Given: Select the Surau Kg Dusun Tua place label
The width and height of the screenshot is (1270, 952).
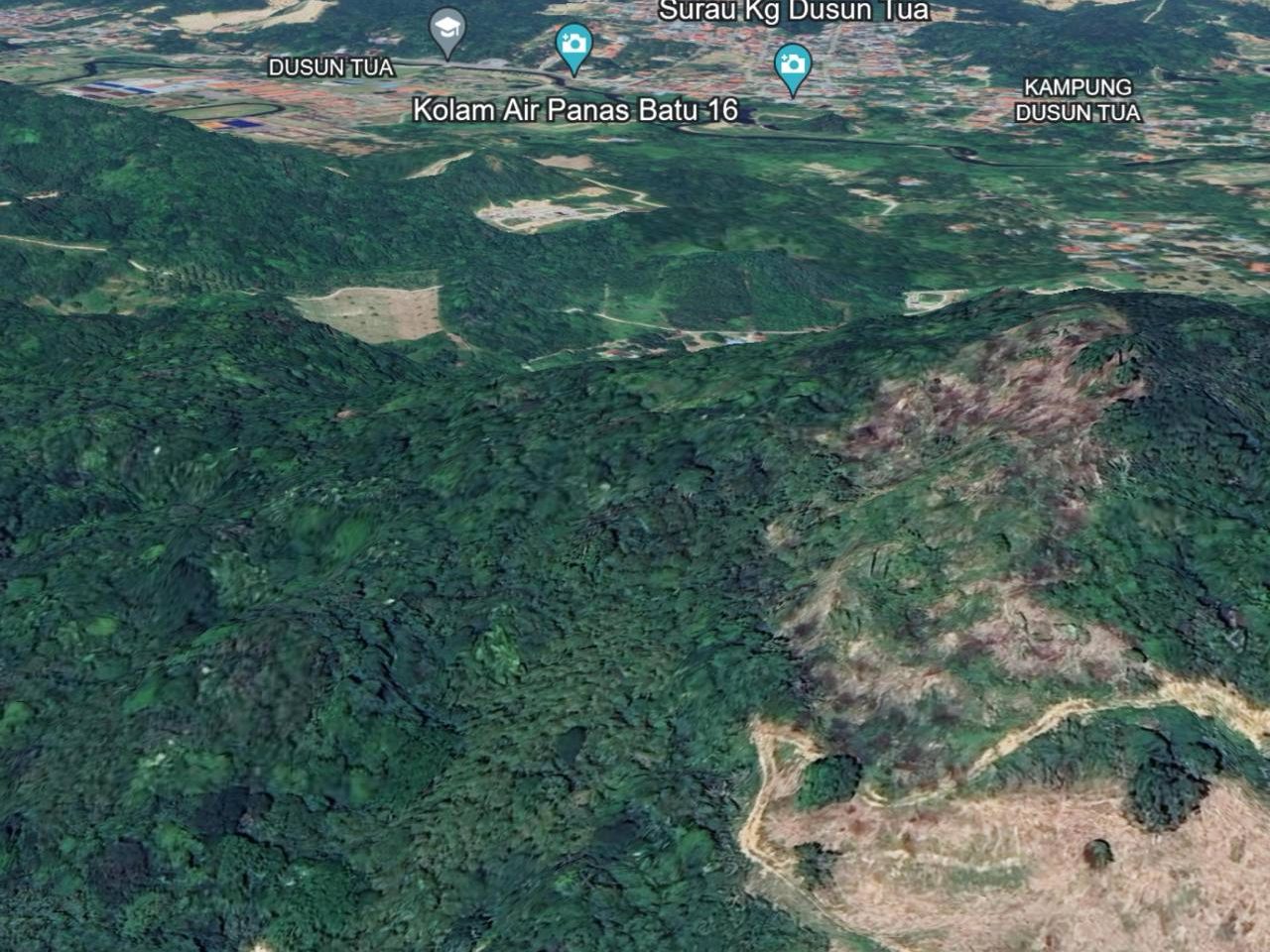Looking at the screenshot, I should [795, 11].
